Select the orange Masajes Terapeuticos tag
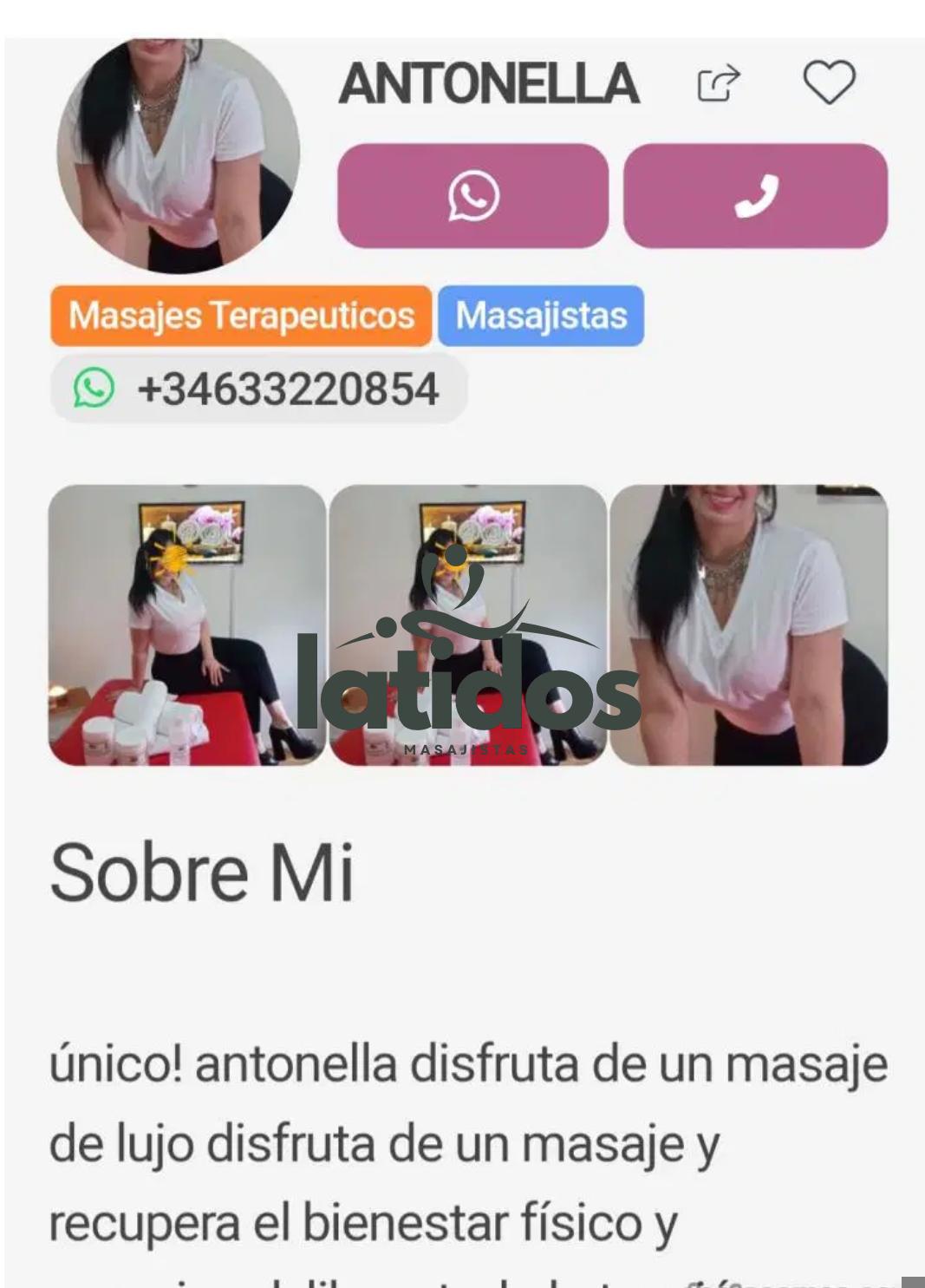This screenshot has width=925, height=1288. pyautogui.click(x=241, y=317)
